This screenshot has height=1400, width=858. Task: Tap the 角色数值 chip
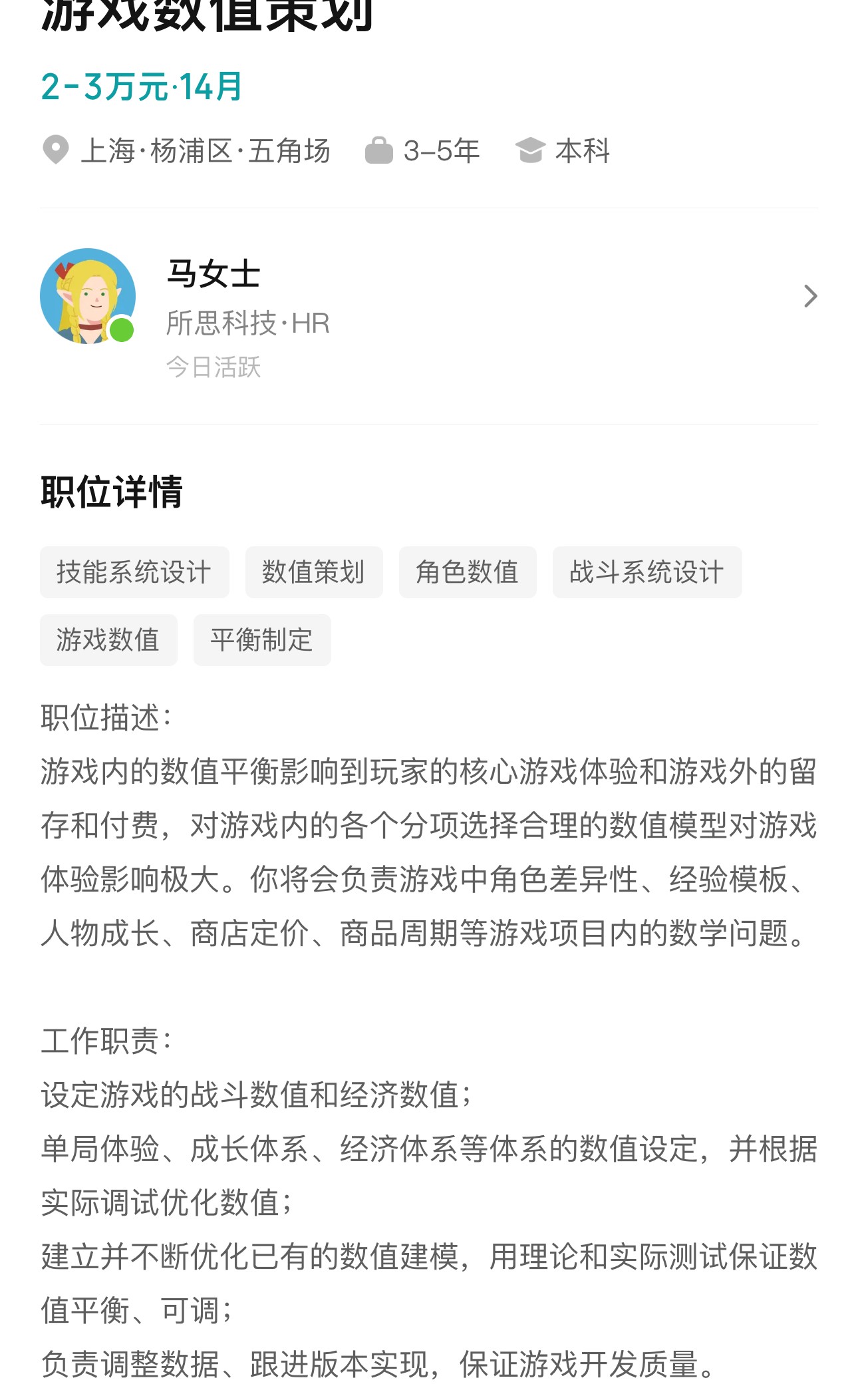coord(468,572)
